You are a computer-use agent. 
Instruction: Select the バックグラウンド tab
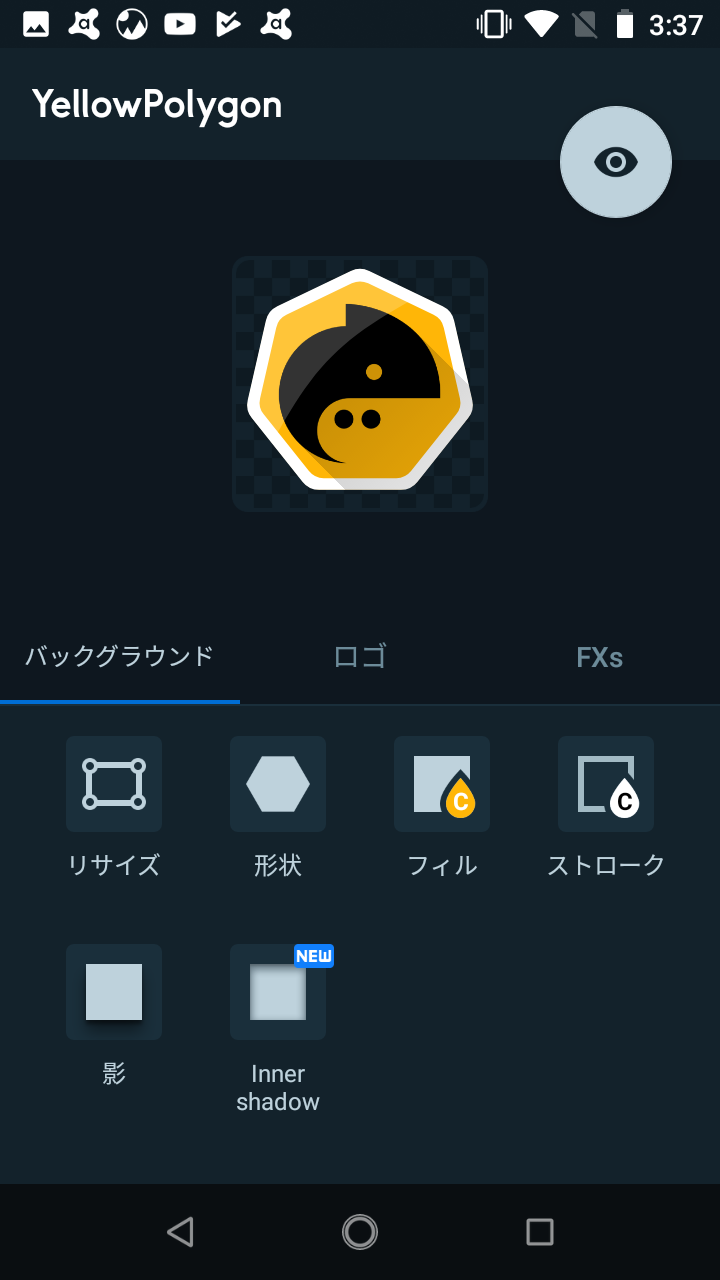[120, 657]
